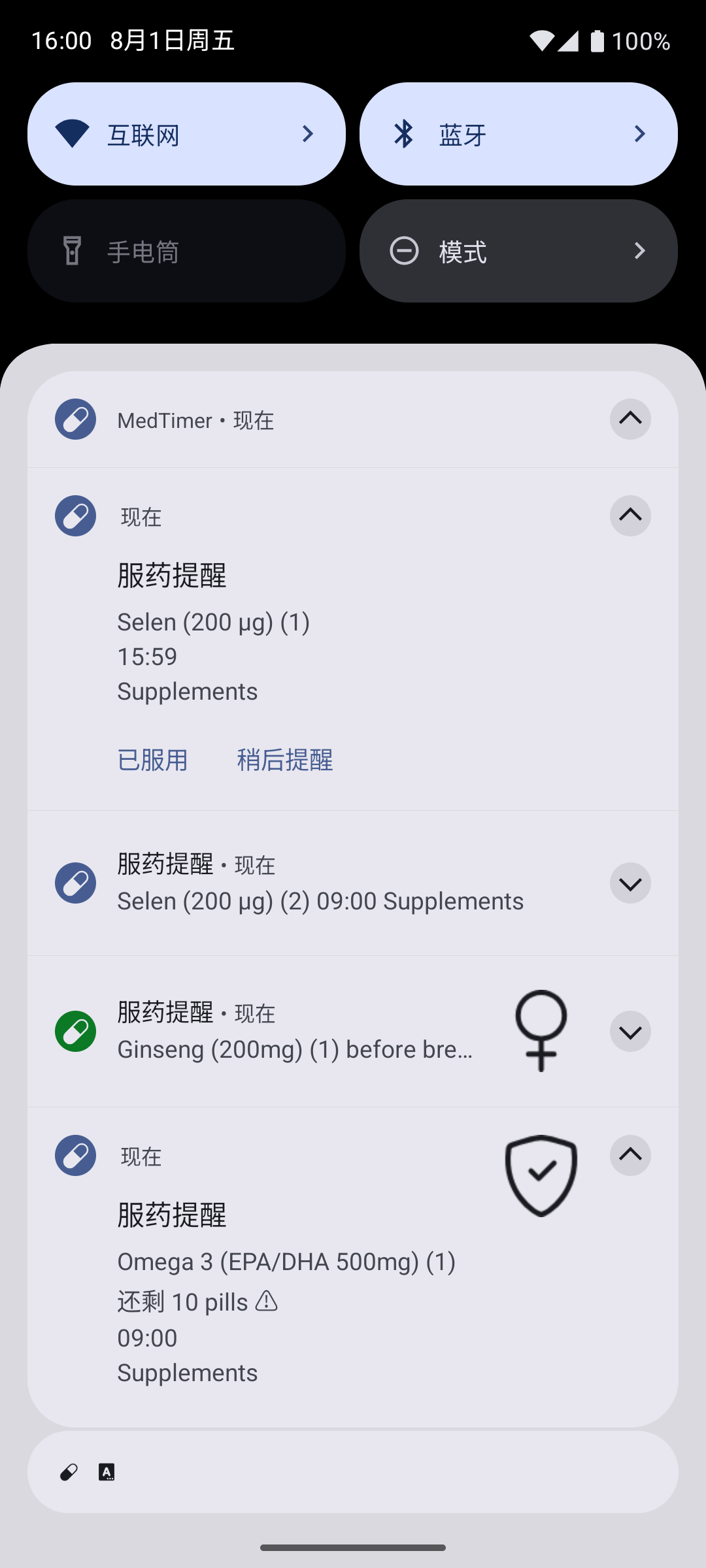Toggle the 手电筒 flashlight tile
This screenshot has height=1568, width=706.
186,251
